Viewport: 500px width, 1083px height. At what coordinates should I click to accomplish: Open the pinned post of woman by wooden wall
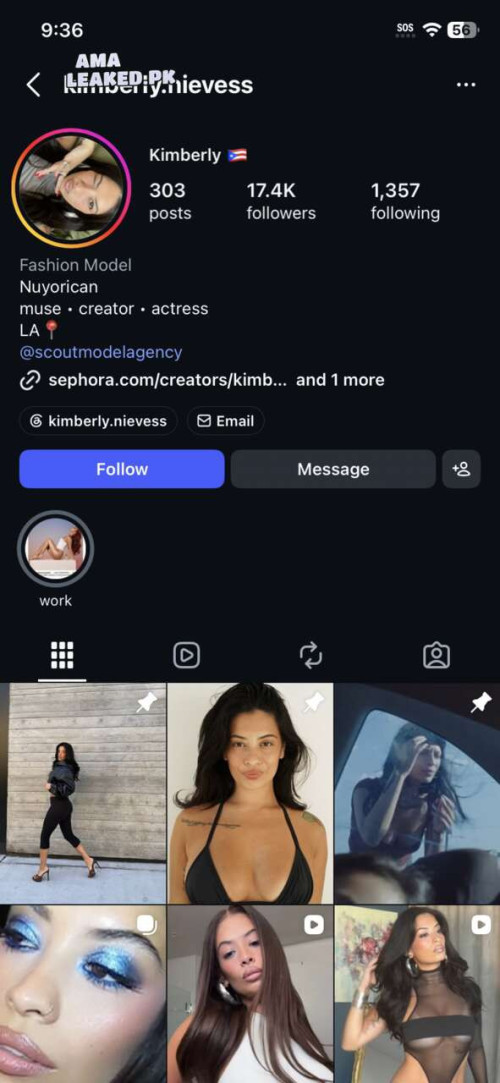(83, 793)
